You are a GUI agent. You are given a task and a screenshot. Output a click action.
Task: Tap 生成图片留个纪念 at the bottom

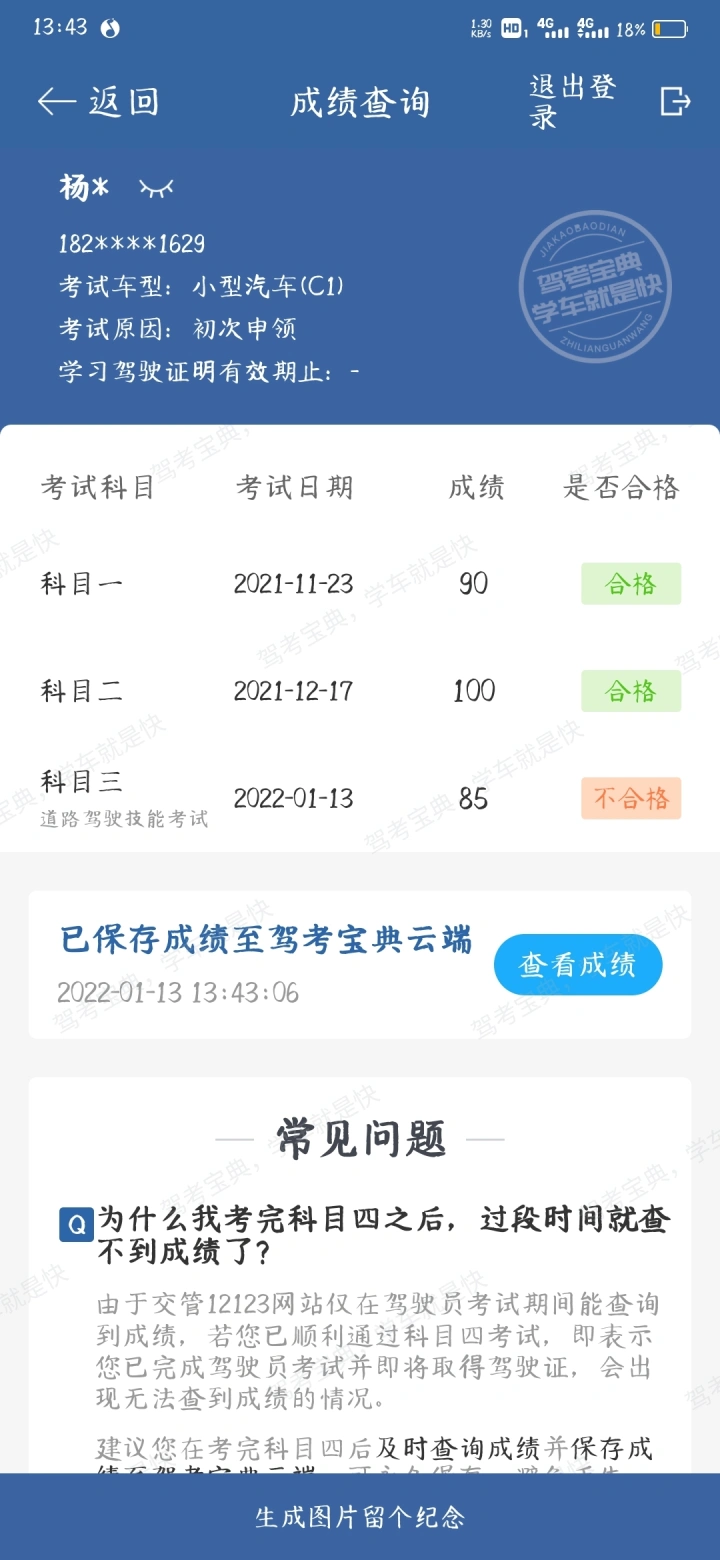pyautogui.click(x=360, y=1517)
